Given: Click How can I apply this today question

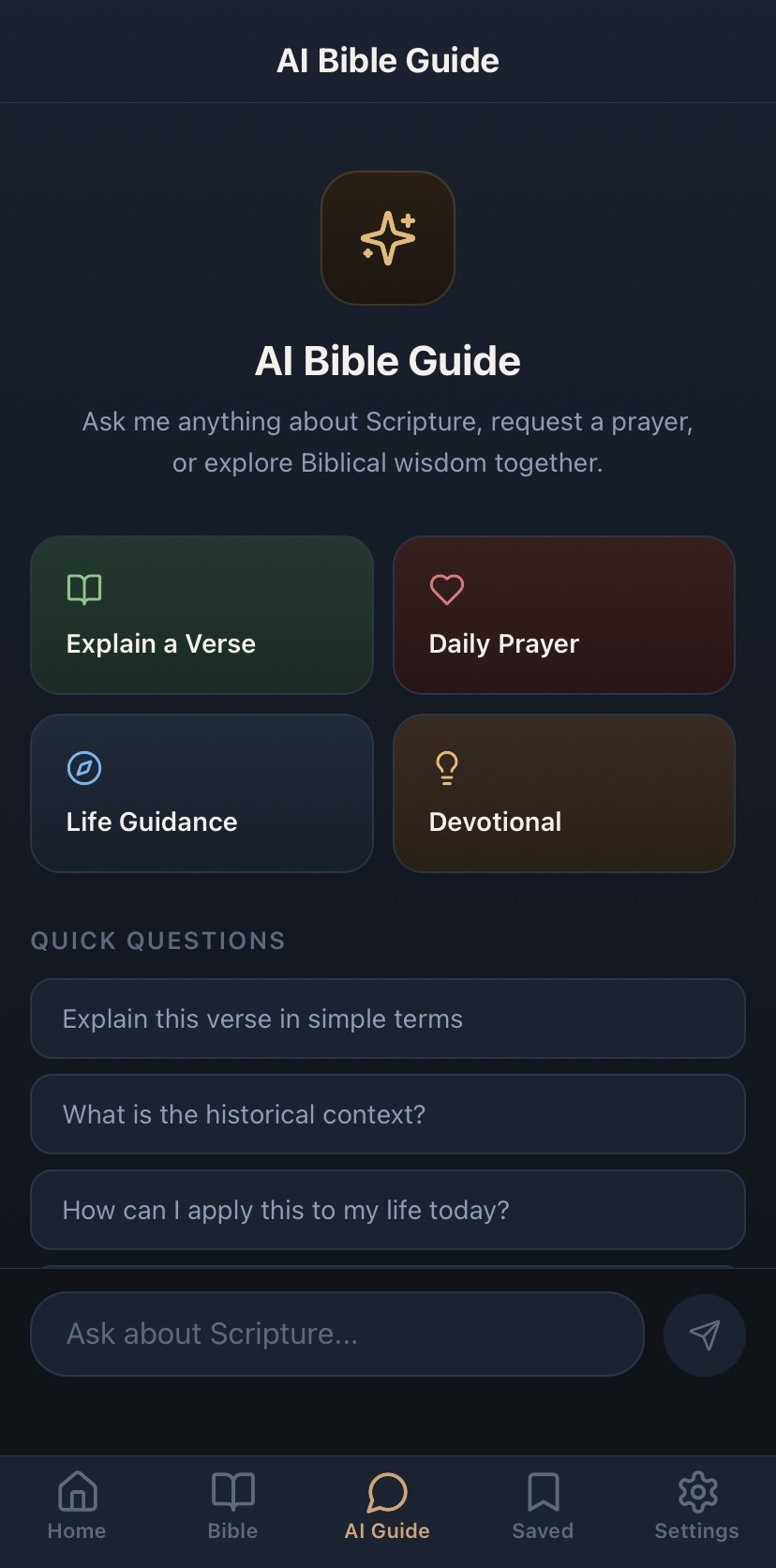Looking at the screenshot, I should point(387,1210).
